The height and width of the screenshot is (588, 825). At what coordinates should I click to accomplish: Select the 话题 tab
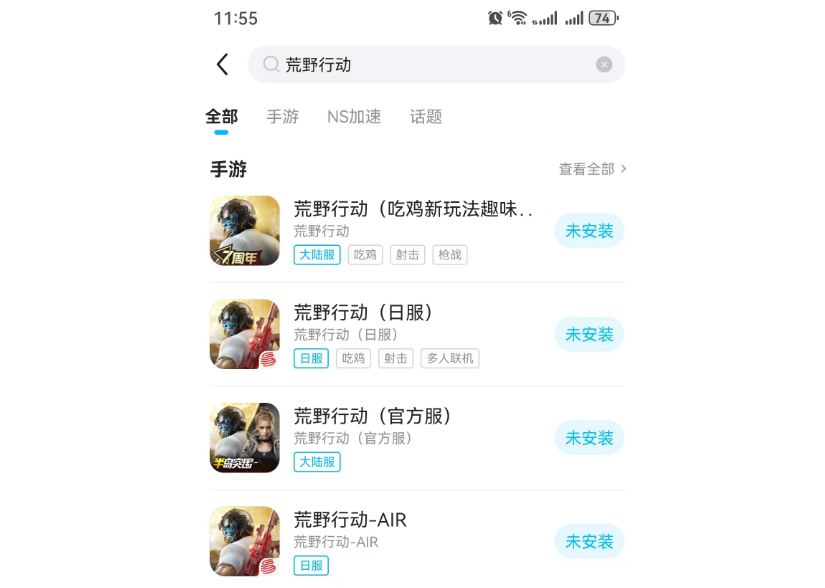click(x=426, y=117)
